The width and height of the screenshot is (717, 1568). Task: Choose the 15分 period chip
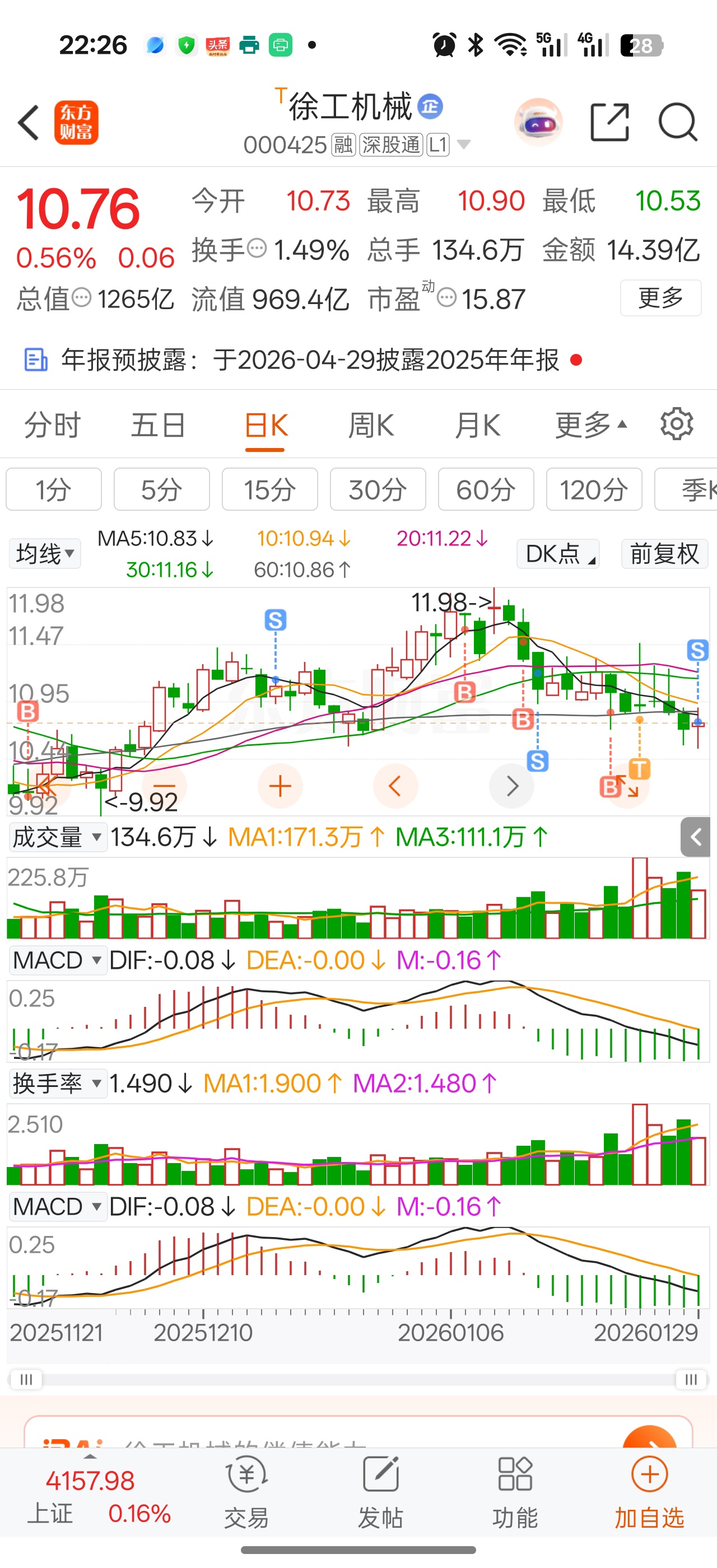click(269, 489)
